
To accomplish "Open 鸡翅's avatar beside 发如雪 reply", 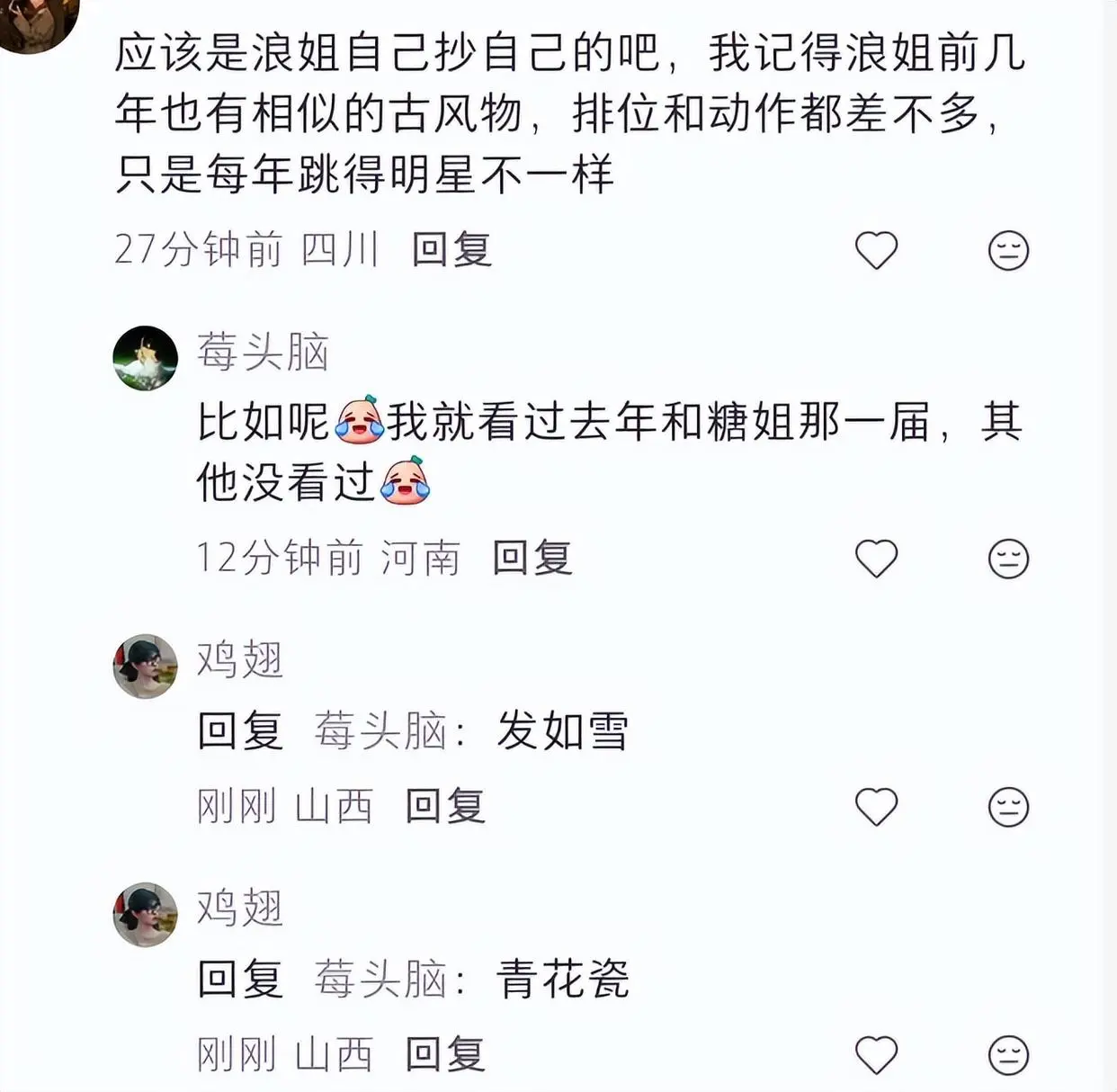I will coord(145,667).
